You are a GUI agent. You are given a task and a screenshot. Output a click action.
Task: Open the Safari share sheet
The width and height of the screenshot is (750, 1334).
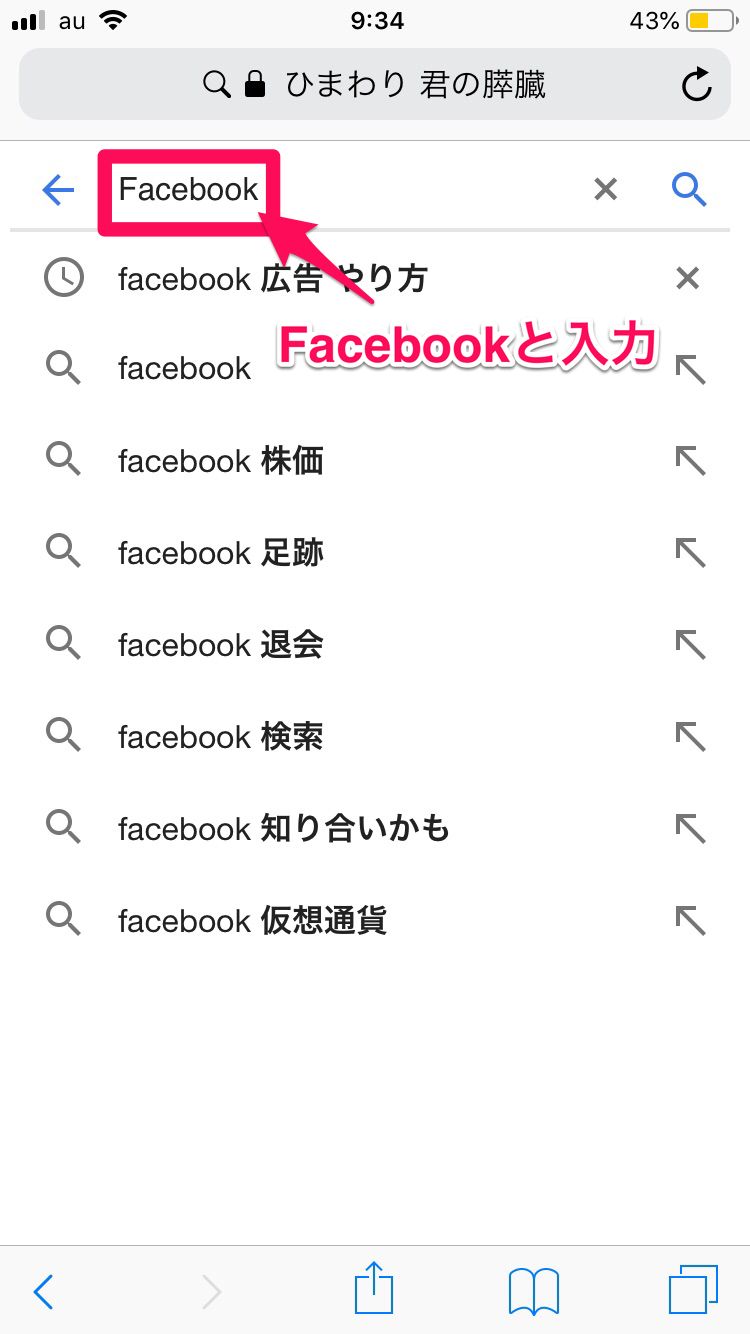tap(374, 1290)
